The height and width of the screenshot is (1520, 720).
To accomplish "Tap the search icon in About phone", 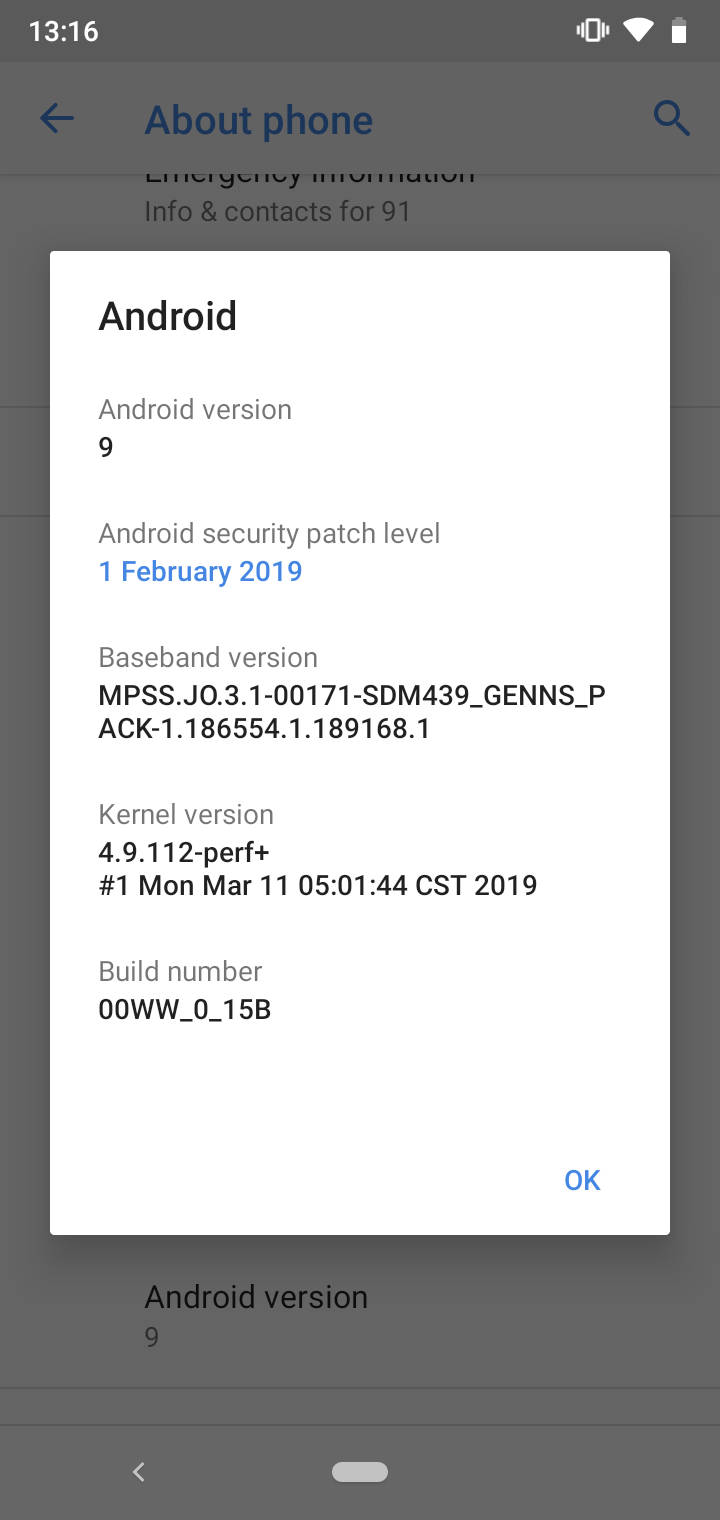I will [x=672, y=118].
